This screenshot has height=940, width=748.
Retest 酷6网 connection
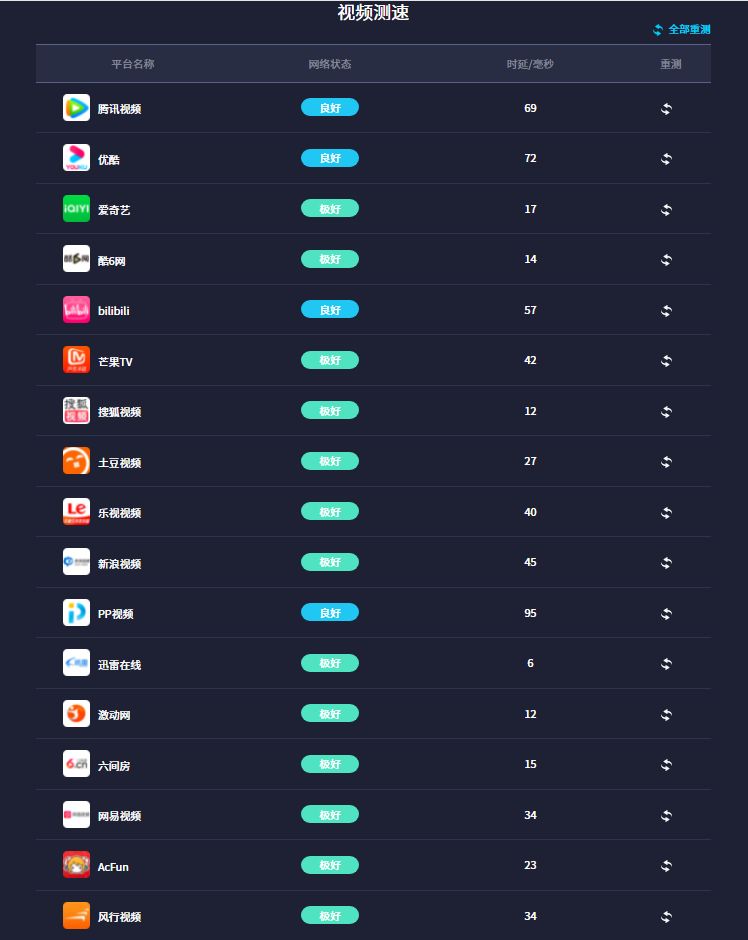coord(666,260)
